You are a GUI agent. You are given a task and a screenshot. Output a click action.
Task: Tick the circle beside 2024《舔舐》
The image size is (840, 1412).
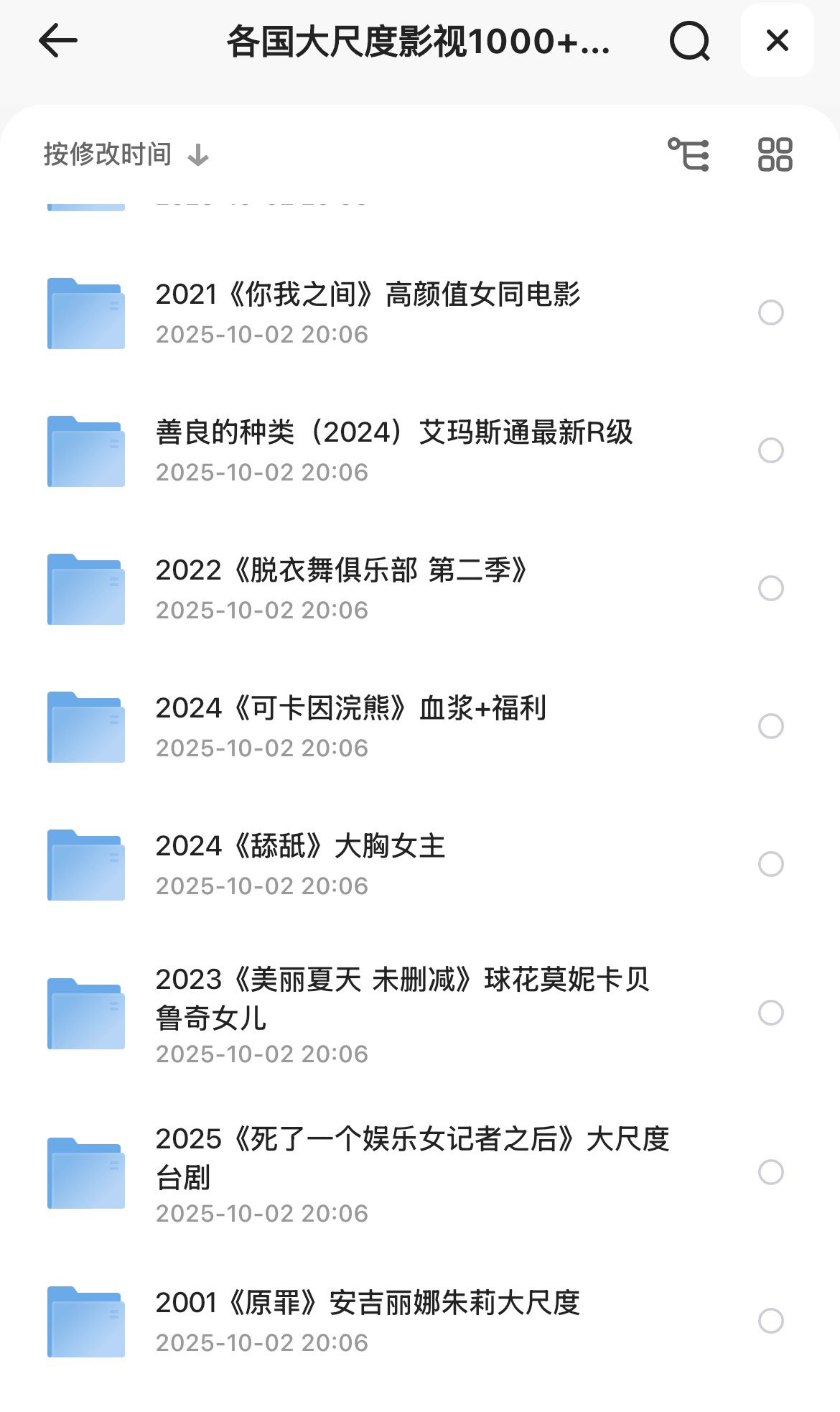point(770,864)
